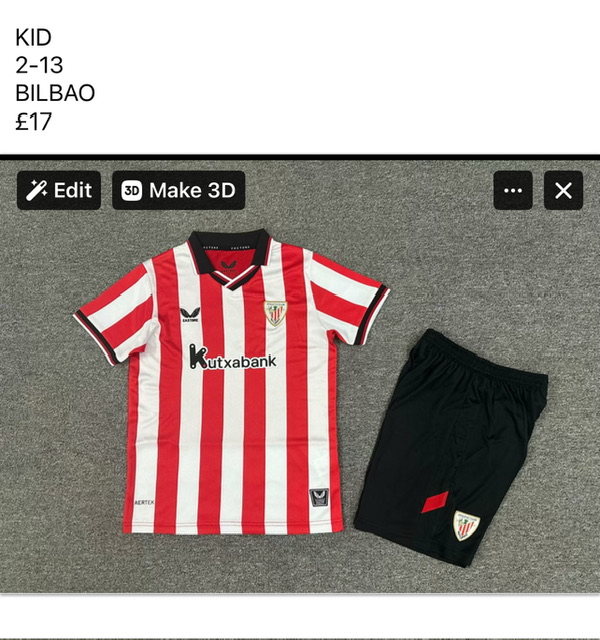This screenshot has height=640, width=600.
Task: Tap the Edit button on the photo
Action: 59,190
